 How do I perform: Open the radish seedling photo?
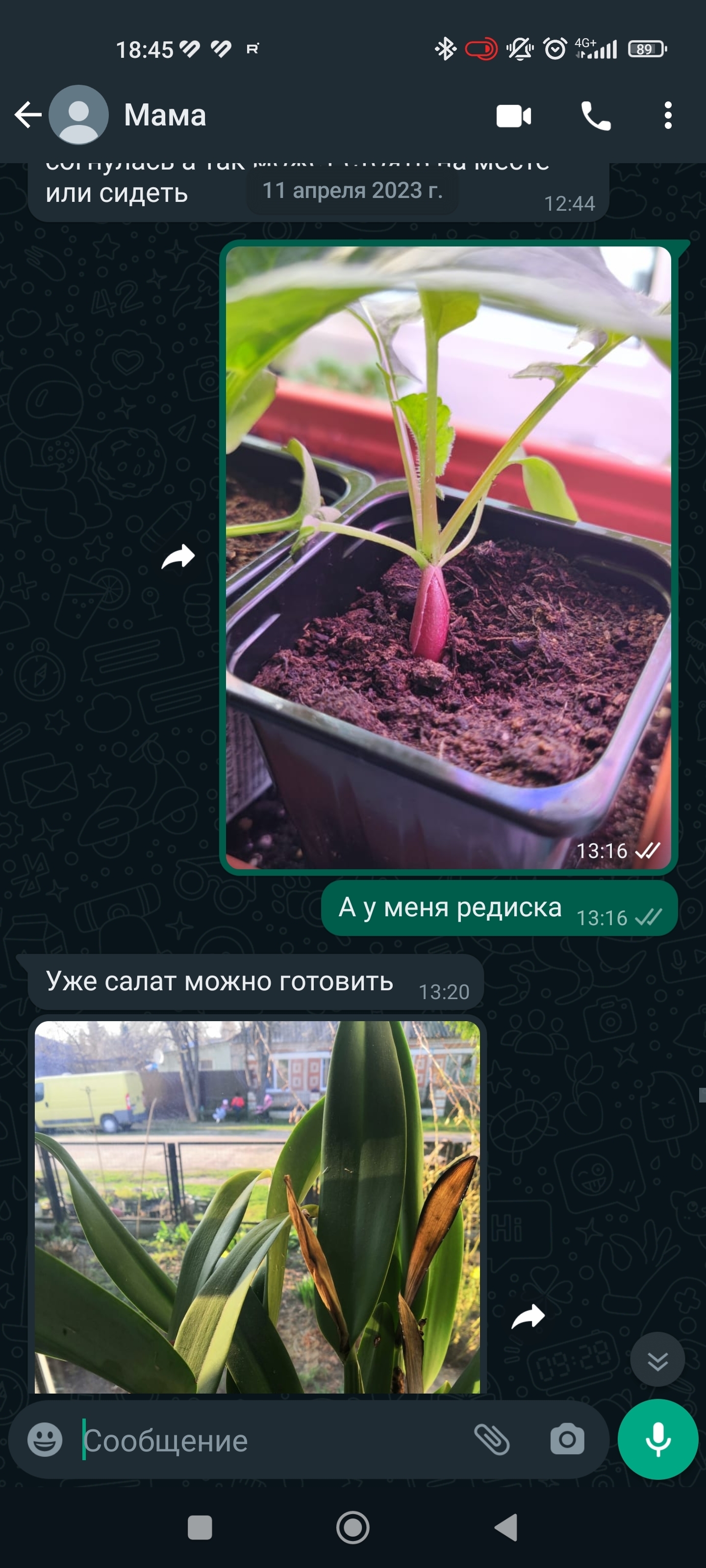[448, 557]
